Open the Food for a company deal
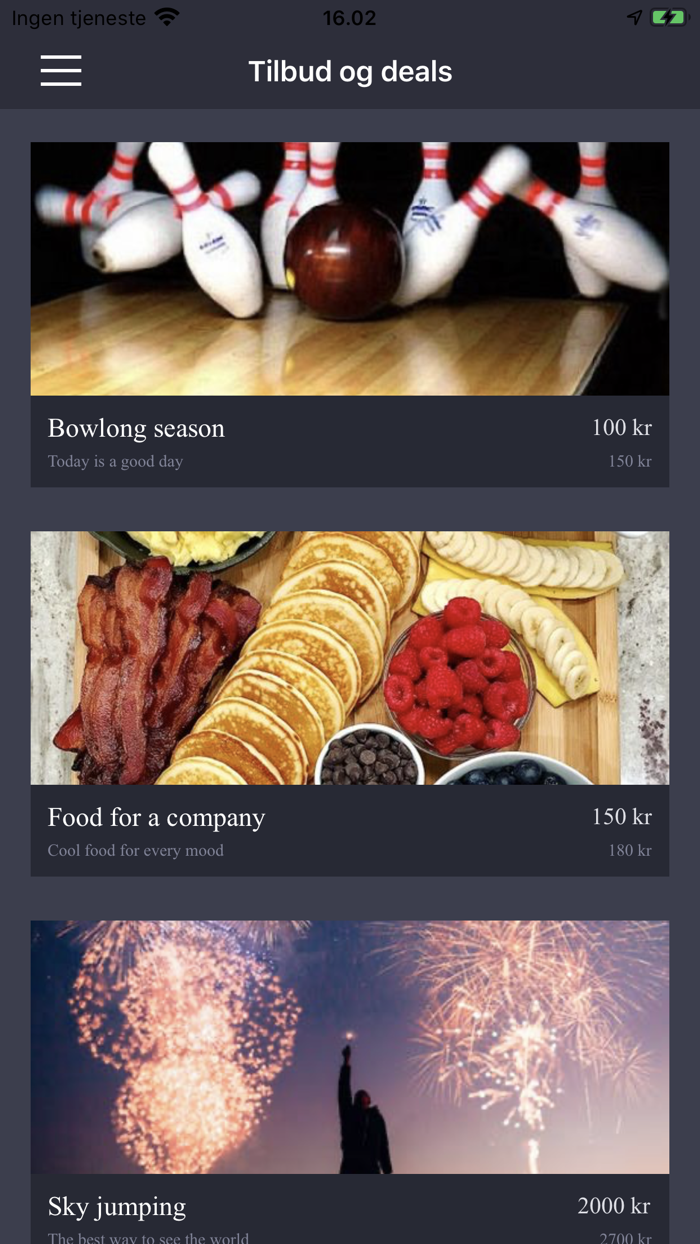 click(x=350, y=704)
